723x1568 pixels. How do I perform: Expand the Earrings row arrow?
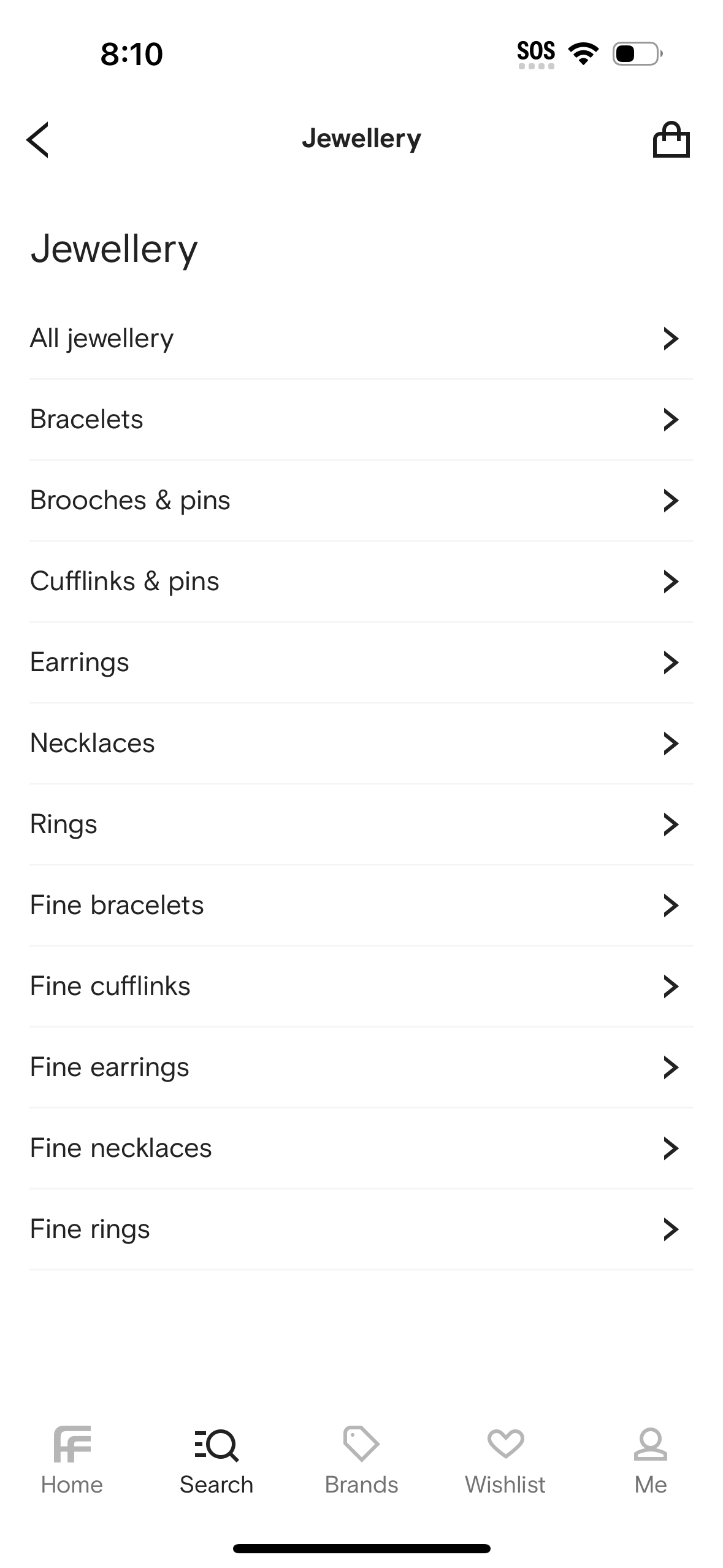coord(671,663)
